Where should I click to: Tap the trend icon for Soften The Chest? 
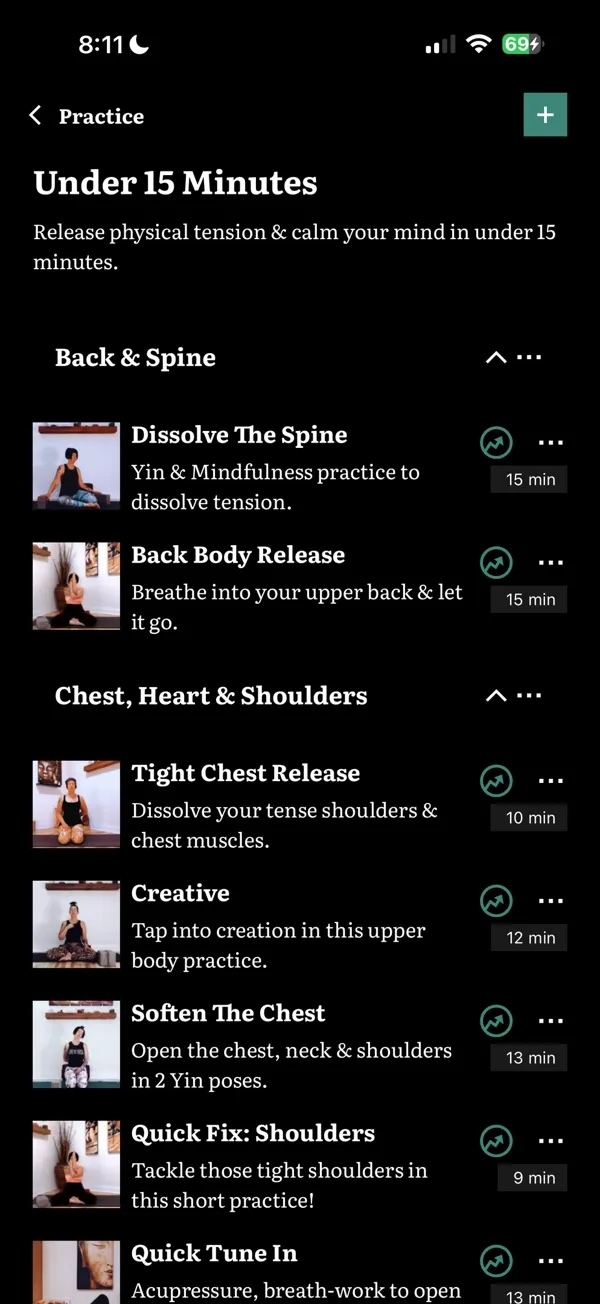496,1020
